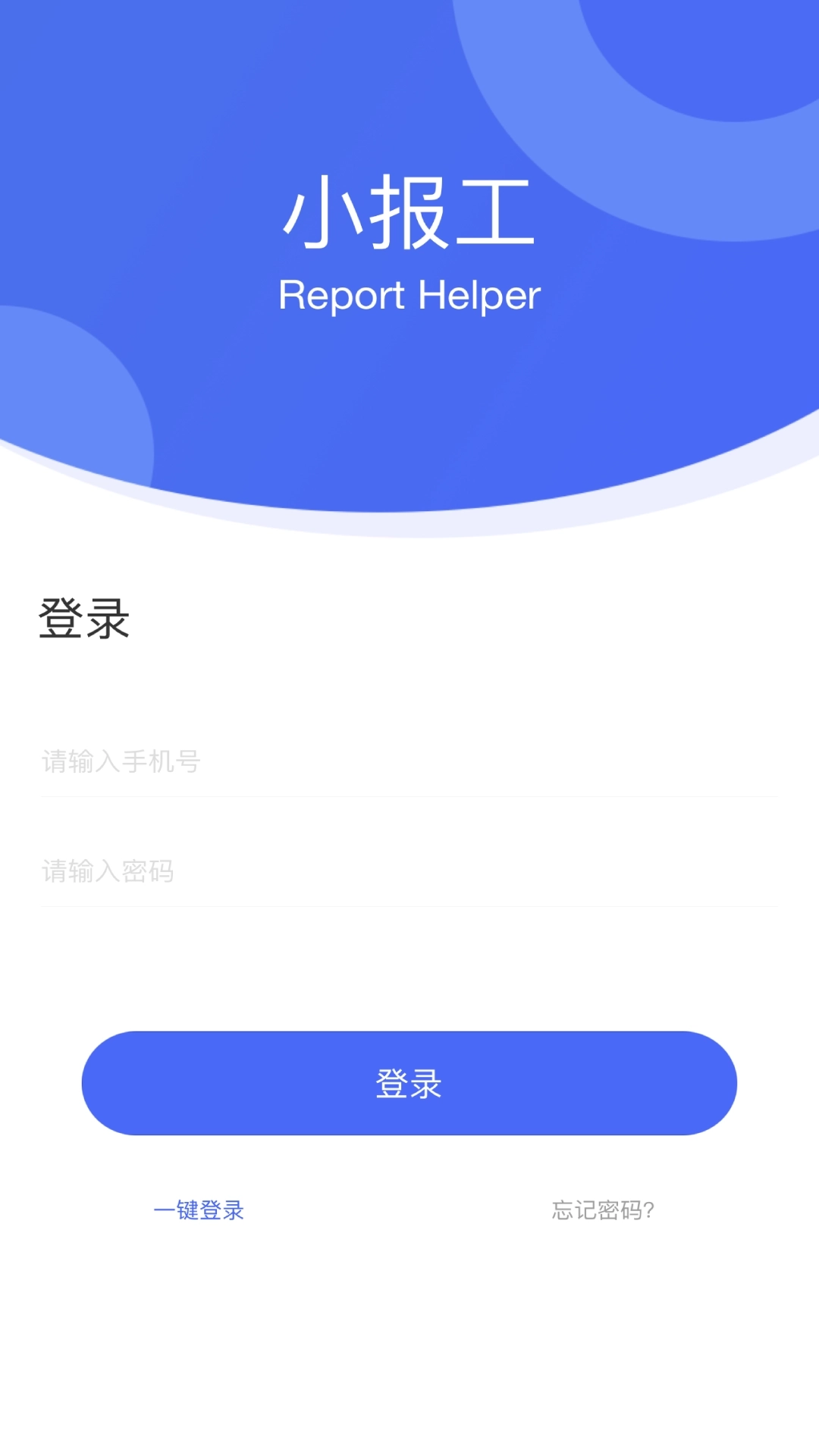819x1456 pixels.
Task: Click the Report Helper subtitle text
Action: click(x=409, y=296)
